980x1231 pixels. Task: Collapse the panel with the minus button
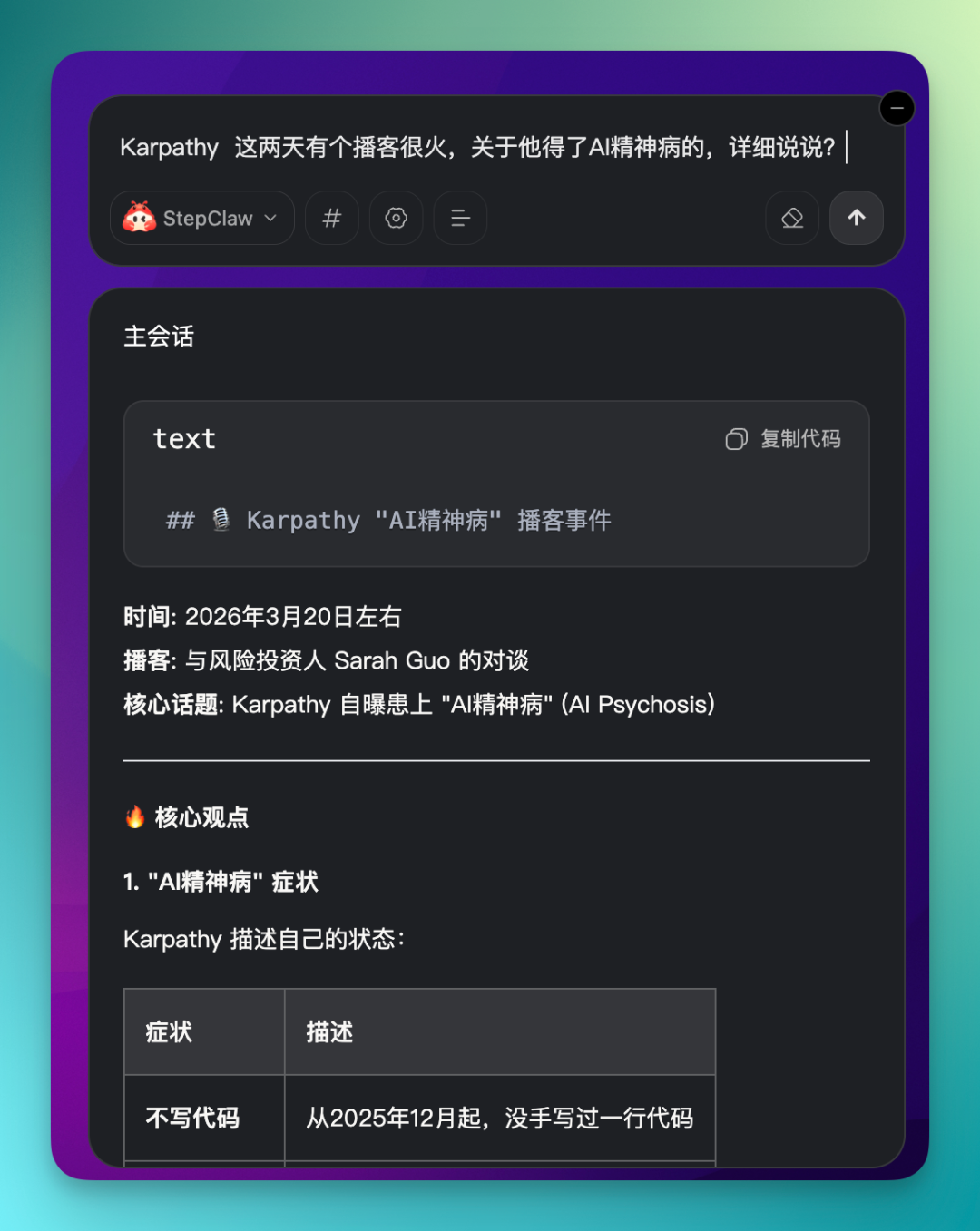tap(897, 109)
